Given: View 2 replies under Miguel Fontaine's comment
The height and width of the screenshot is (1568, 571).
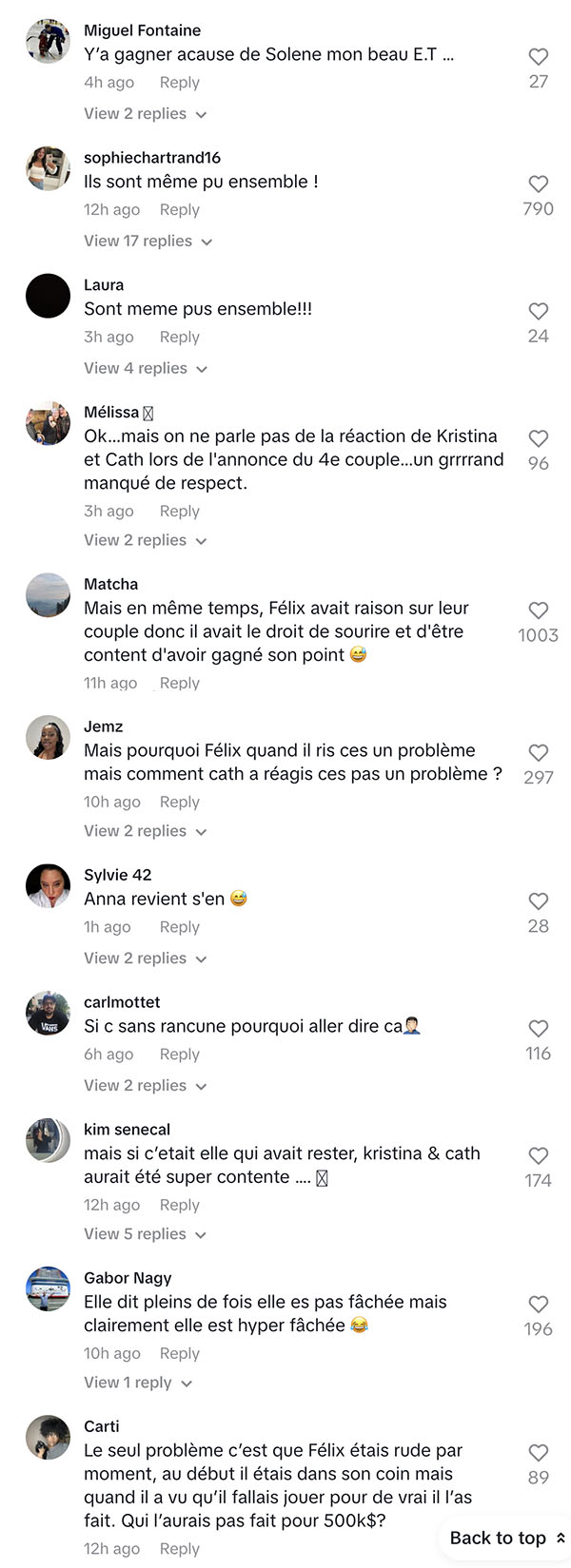Looking at the screenshot, I should point(145,114).
